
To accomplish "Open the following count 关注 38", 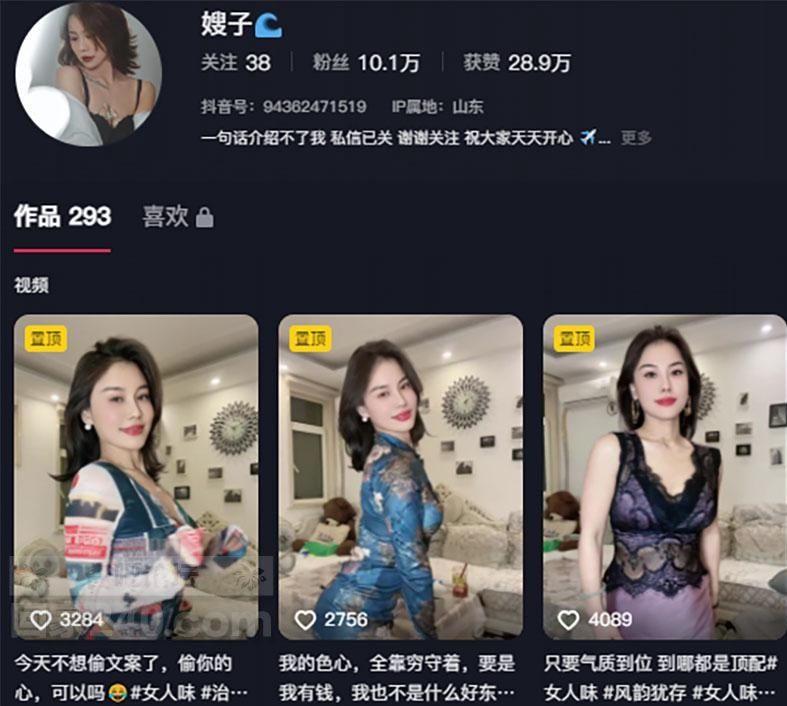I will (236, 63).
